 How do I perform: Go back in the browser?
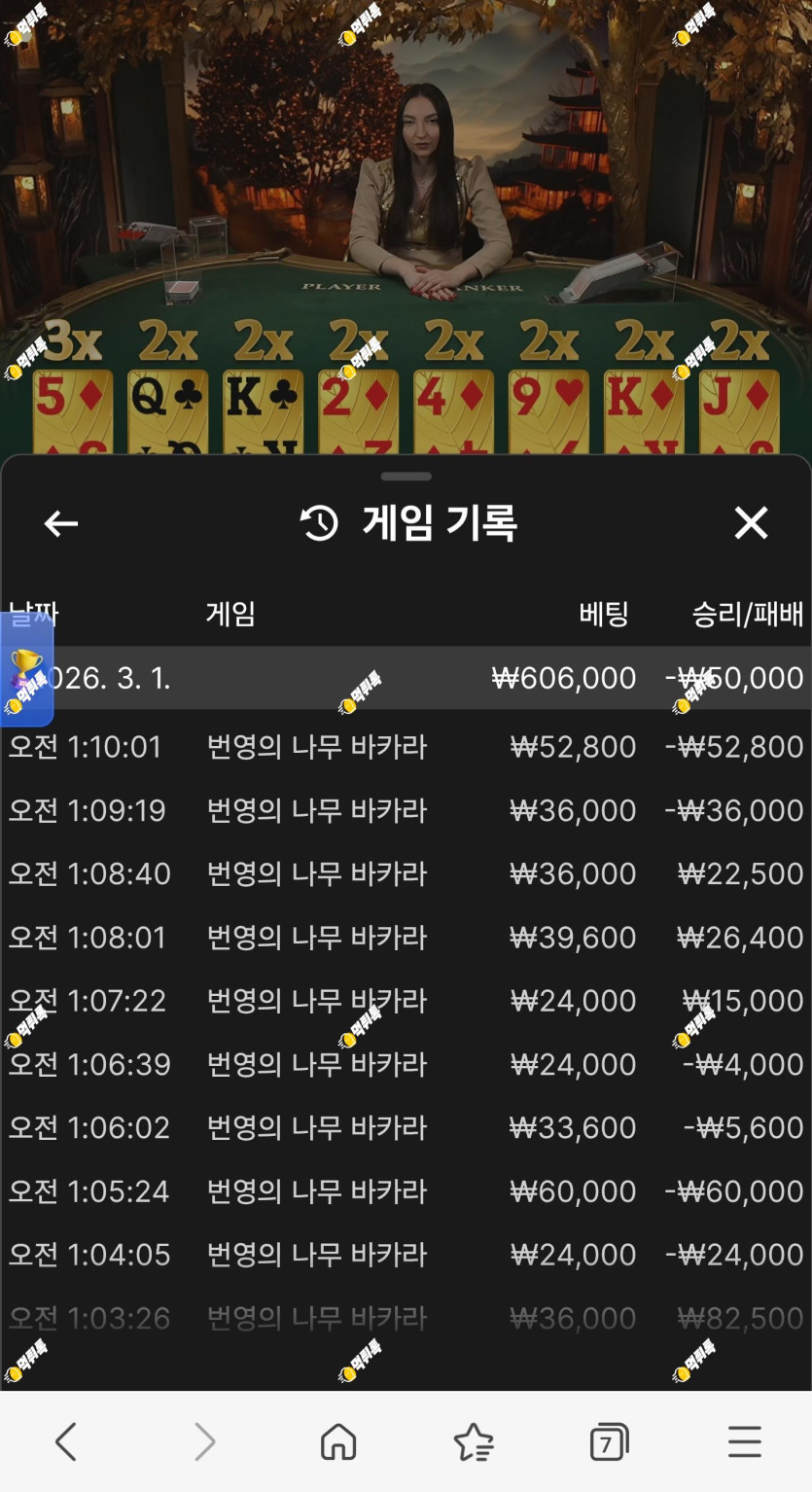pyautogui.click(x=66, y=1441)
